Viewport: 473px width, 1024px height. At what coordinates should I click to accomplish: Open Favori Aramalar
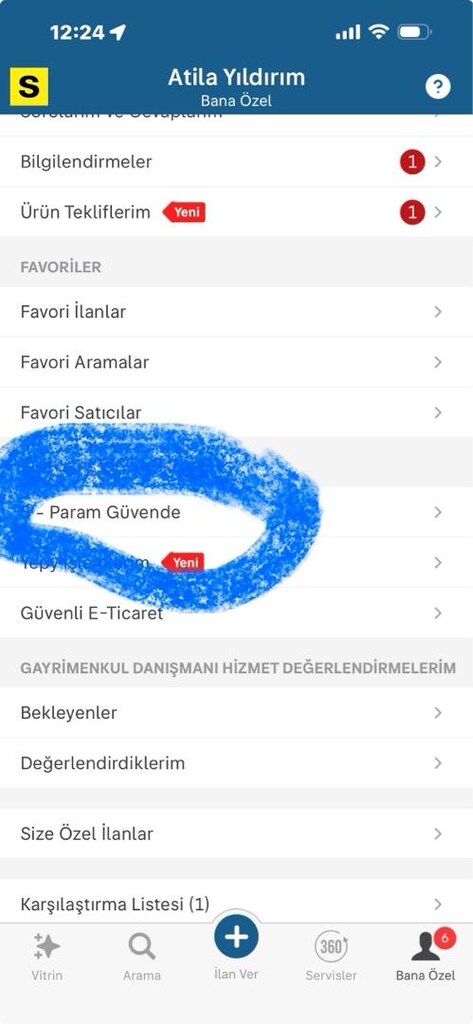click(236, 362)
